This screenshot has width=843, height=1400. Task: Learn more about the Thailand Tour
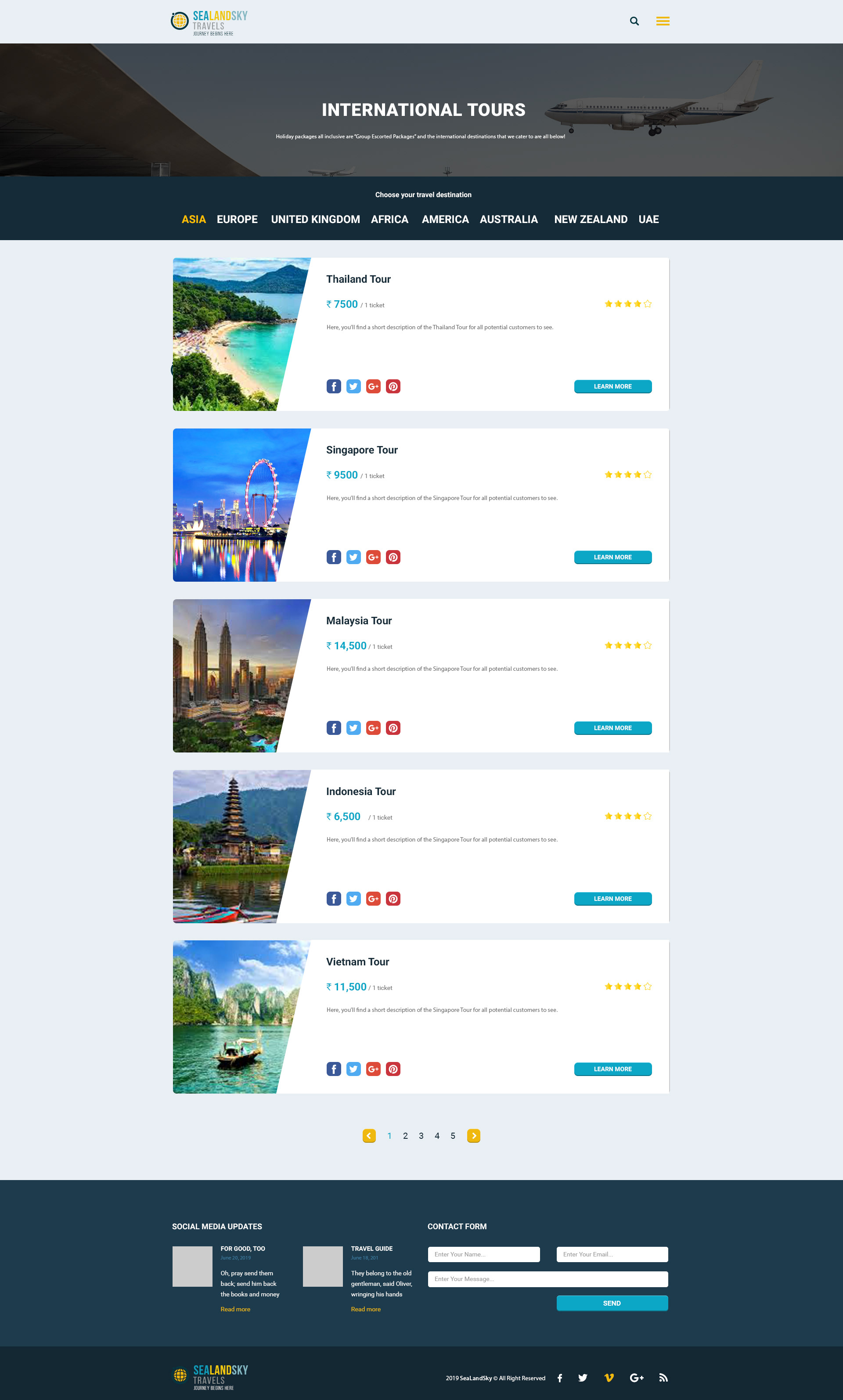(612, 387)
